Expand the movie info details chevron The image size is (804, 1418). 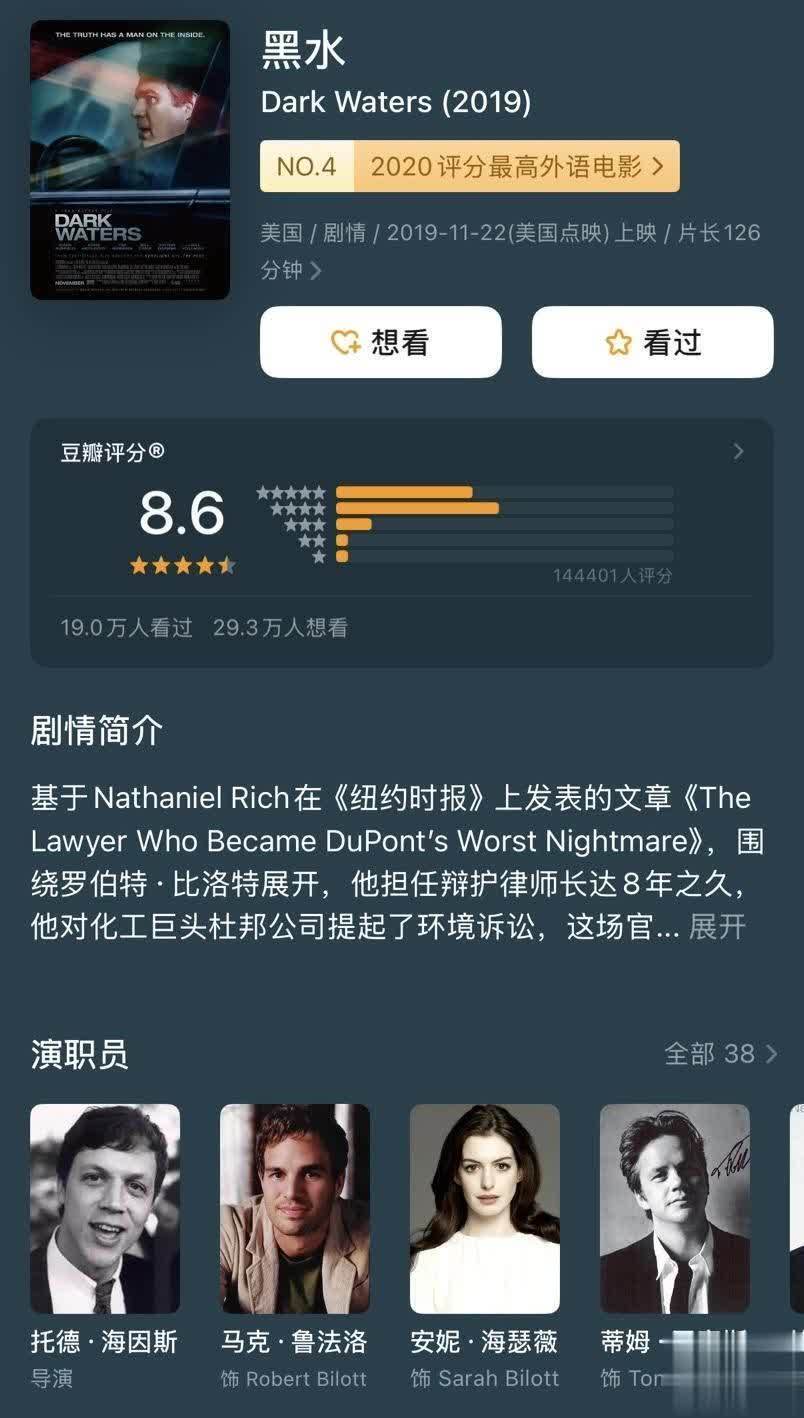pyautogui.click(x=316, y=271)
